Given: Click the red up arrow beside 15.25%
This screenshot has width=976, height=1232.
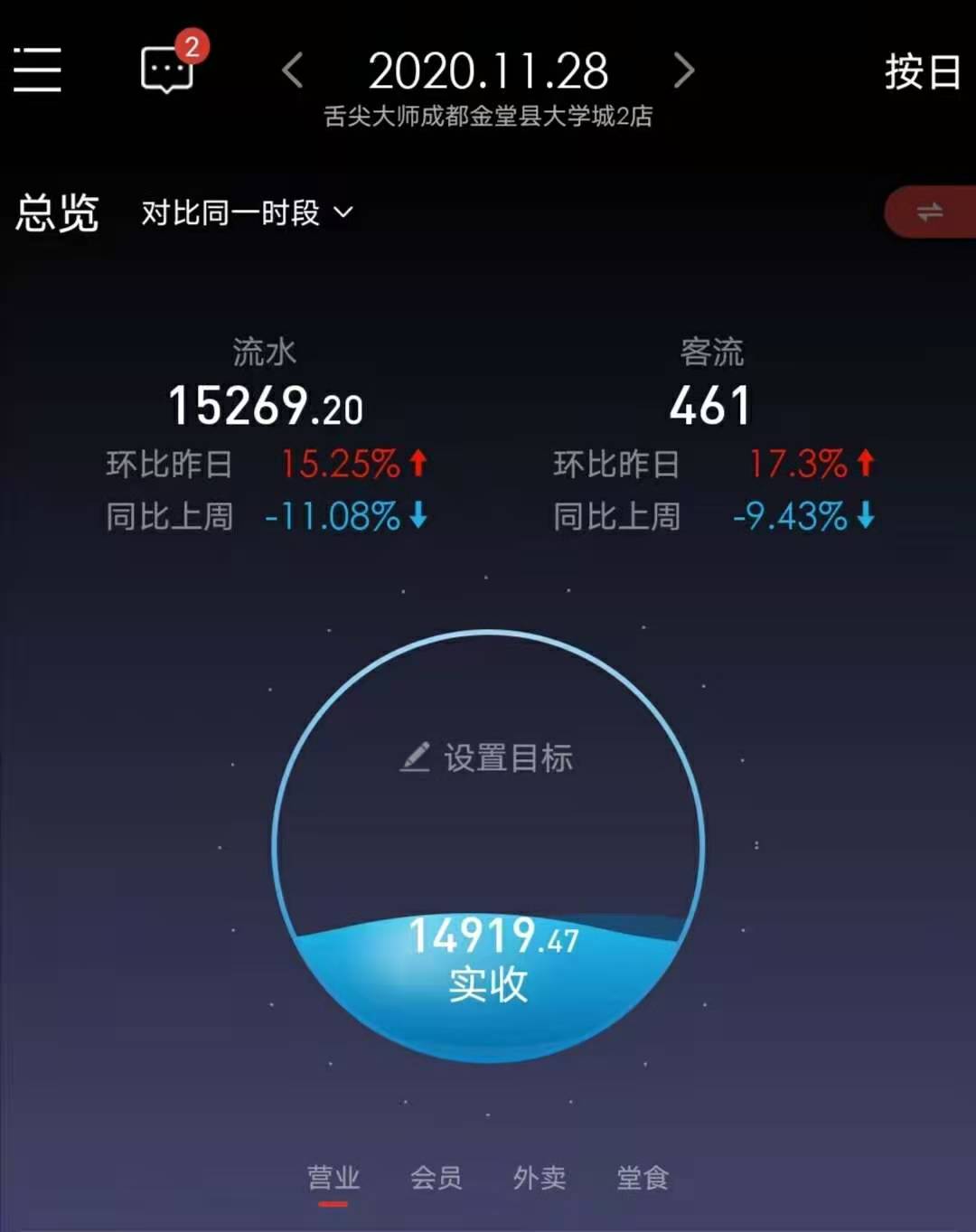Looking at the screenshot, I should click(417, 464).
